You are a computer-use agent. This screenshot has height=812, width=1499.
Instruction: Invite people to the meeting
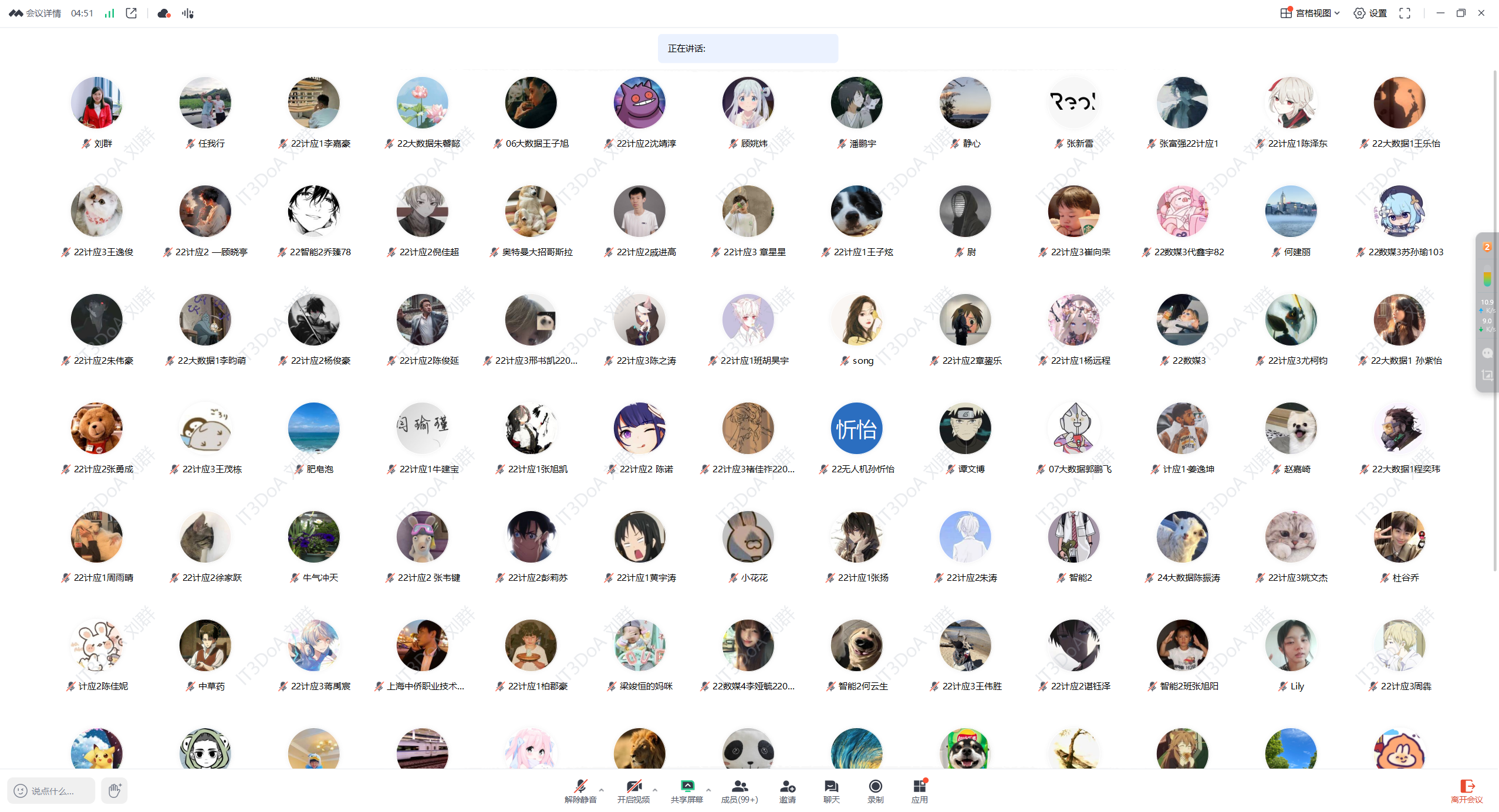787,790
